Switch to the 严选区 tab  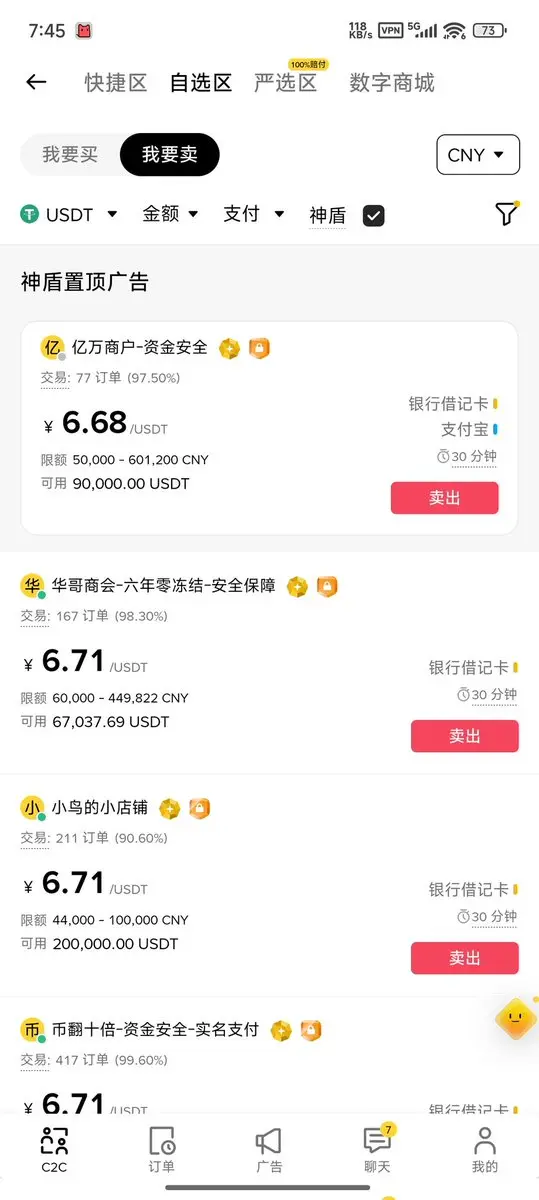click(285, 83)
